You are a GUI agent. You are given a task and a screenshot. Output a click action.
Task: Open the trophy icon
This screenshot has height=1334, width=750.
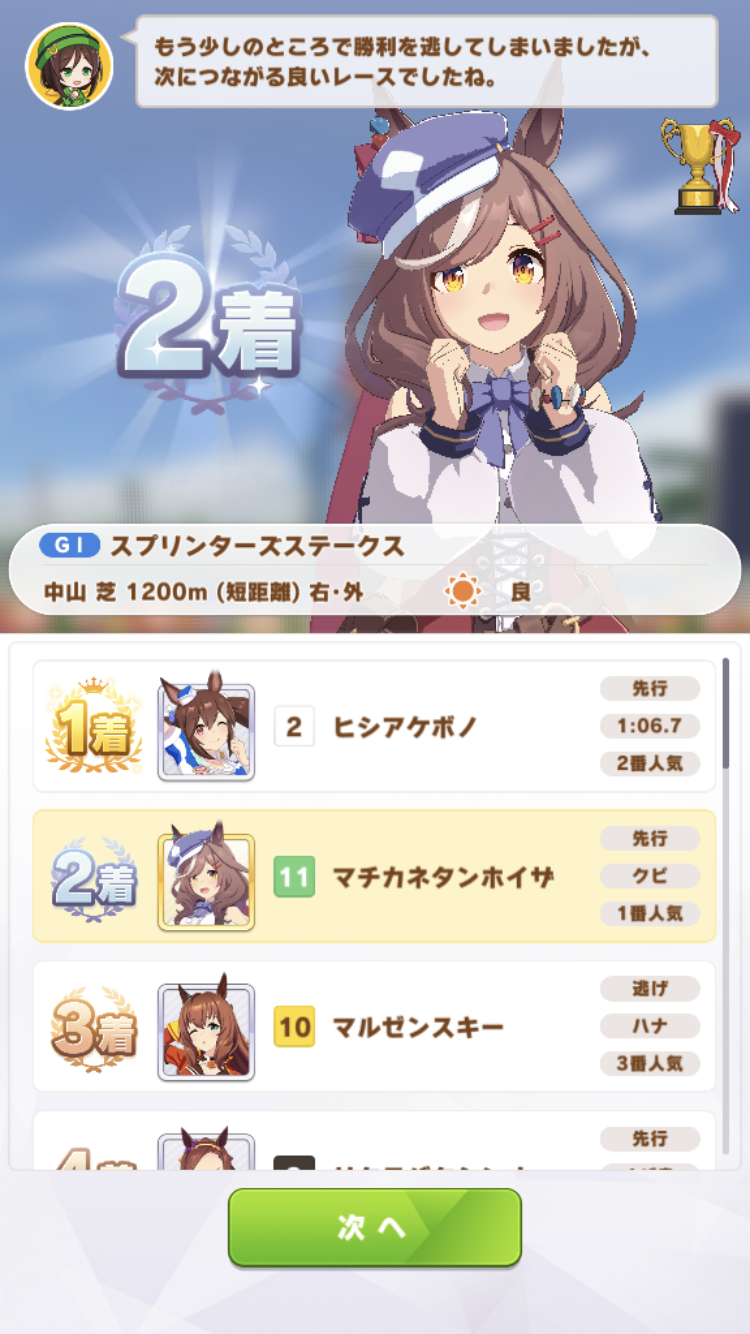click(x=697, y=166)
